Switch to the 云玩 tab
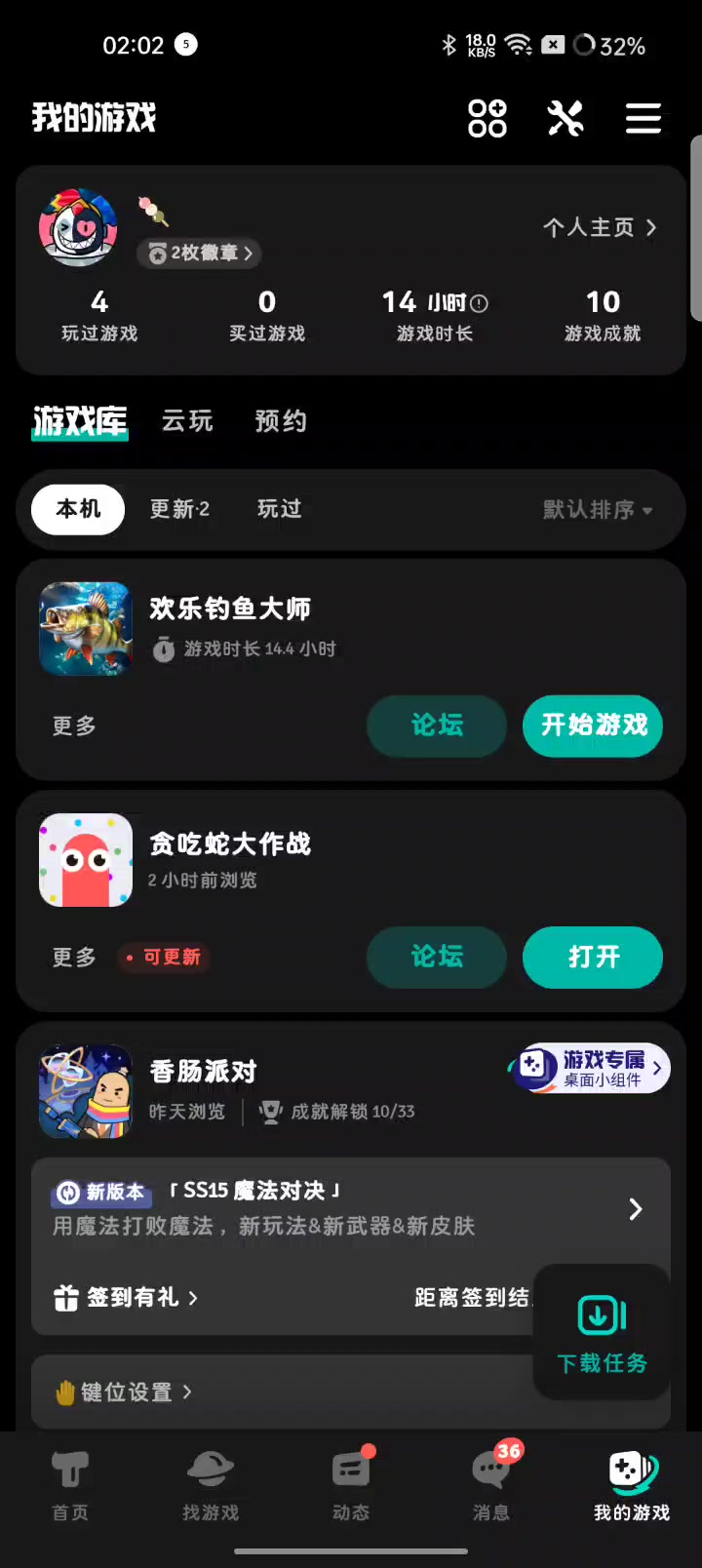The height and width of the screenshot is (1568, 702). click(187, 421)
